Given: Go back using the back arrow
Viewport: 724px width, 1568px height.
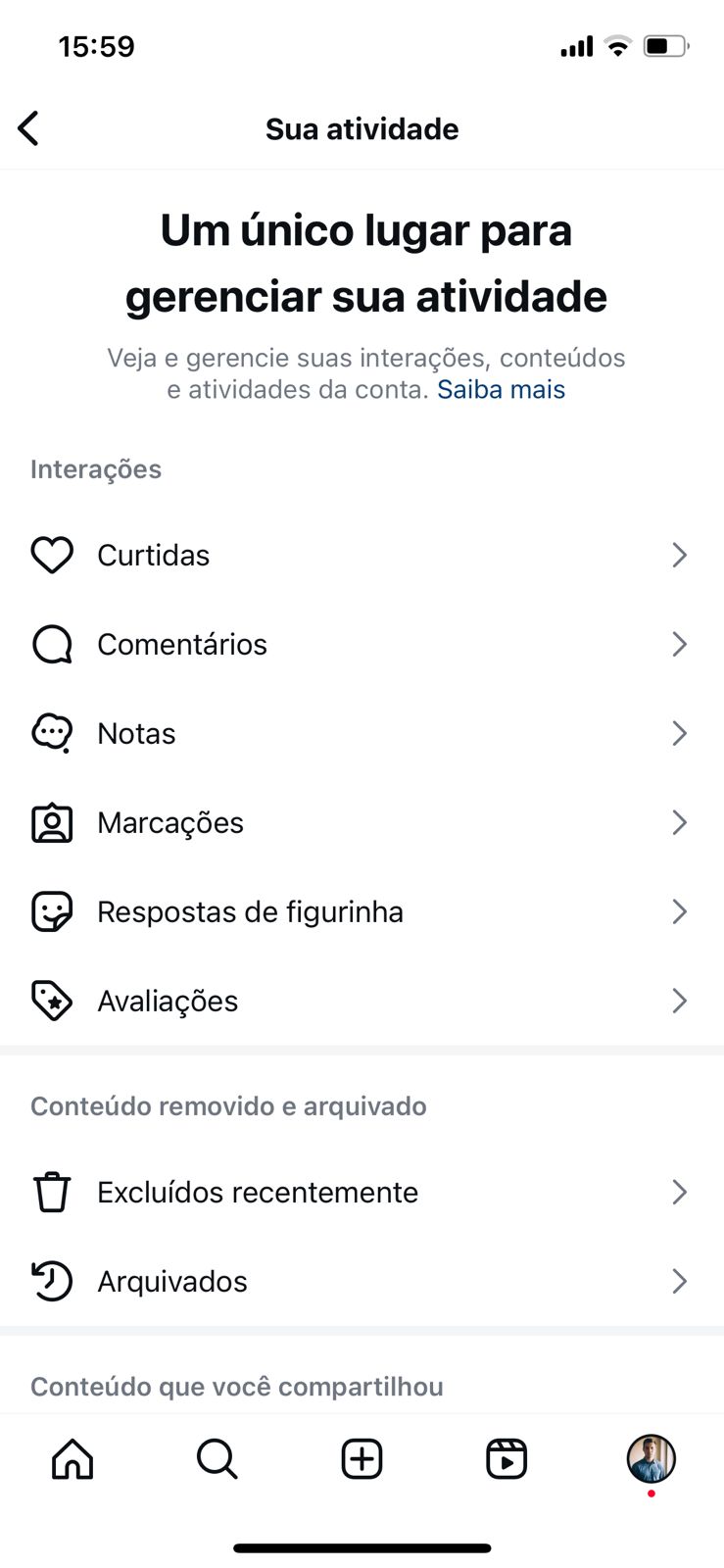Looking at the screenshot, I should [28, 128].
